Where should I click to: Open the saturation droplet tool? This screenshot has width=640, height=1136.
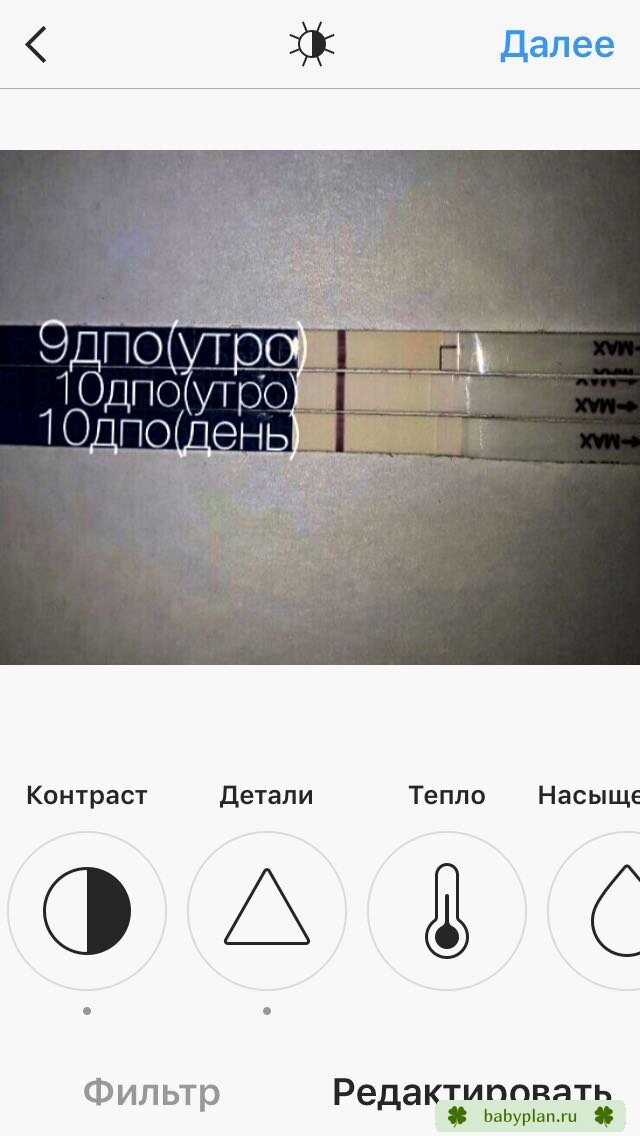pos(594,910)
